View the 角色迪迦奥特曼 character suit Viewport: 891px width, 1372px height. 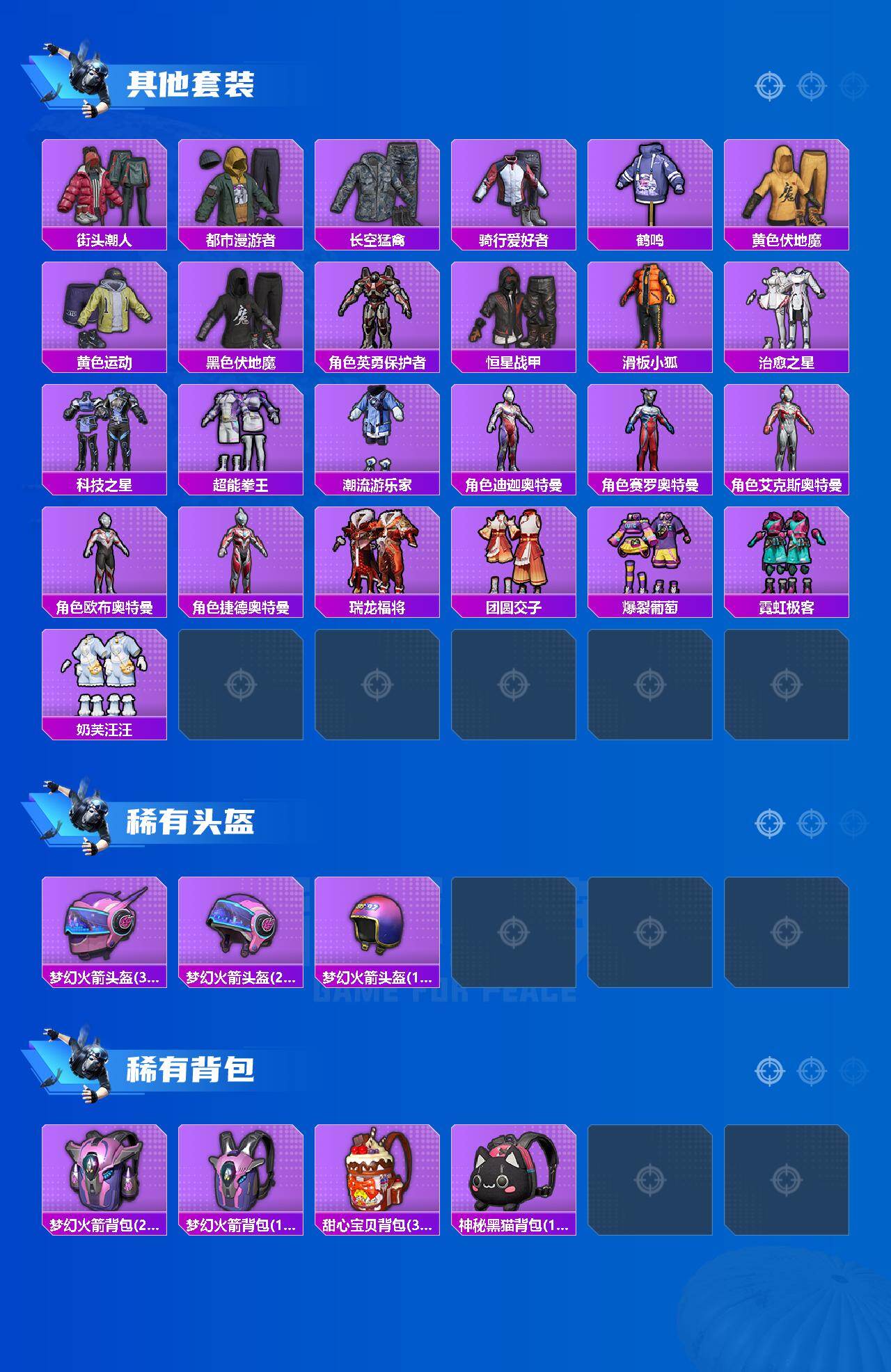point(516,431)
